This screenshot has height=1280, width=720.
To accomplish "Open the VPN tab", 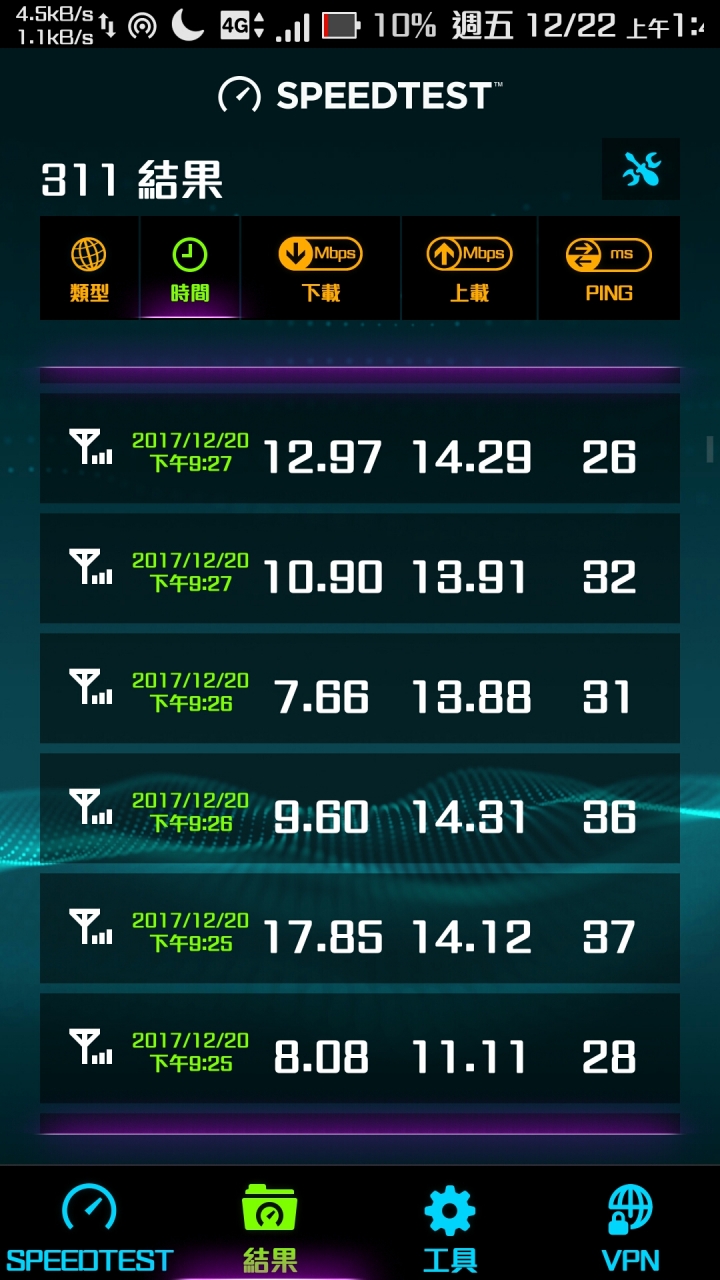I will (x=630, y=1226).
